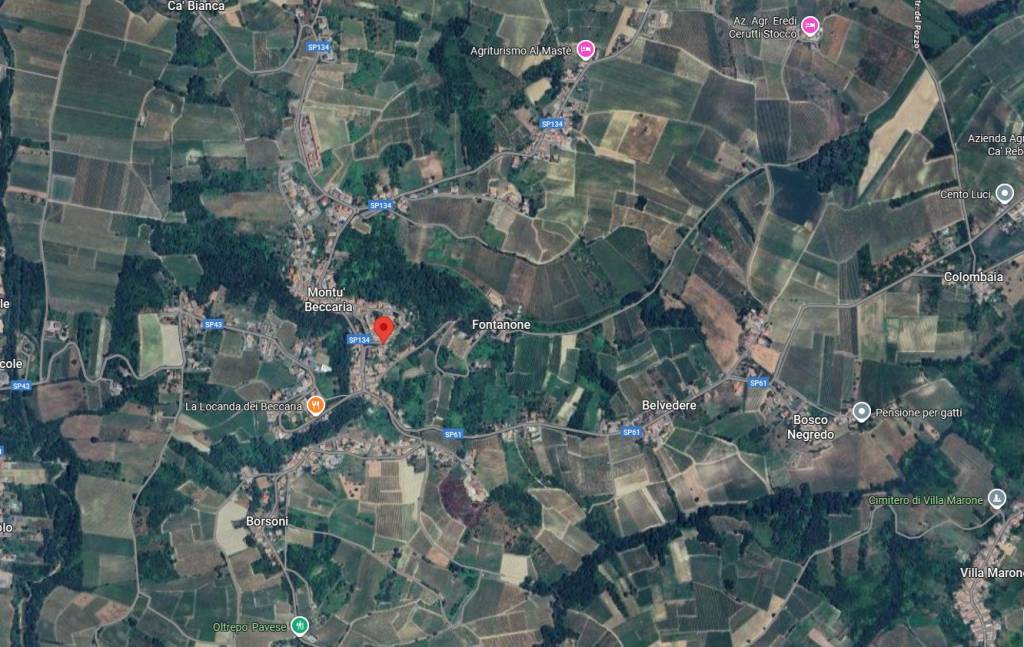The height and width of the screenshot is (647, 1024).
Task: Tap the red location pin in Montu' Beccaria
Action: pos(382,329)
